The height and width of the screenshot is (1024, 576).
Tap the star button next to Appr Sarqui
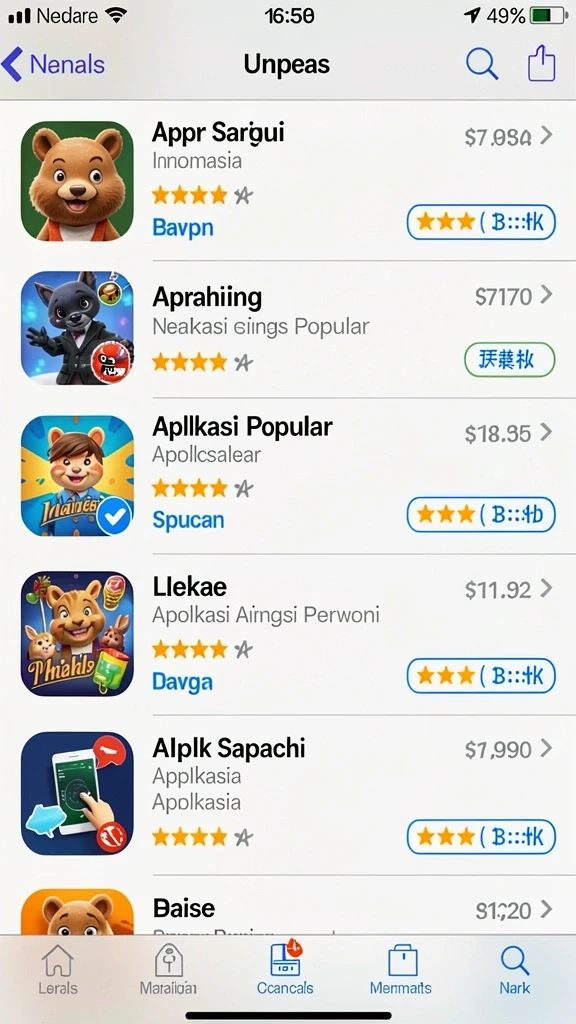coord(481,222)
